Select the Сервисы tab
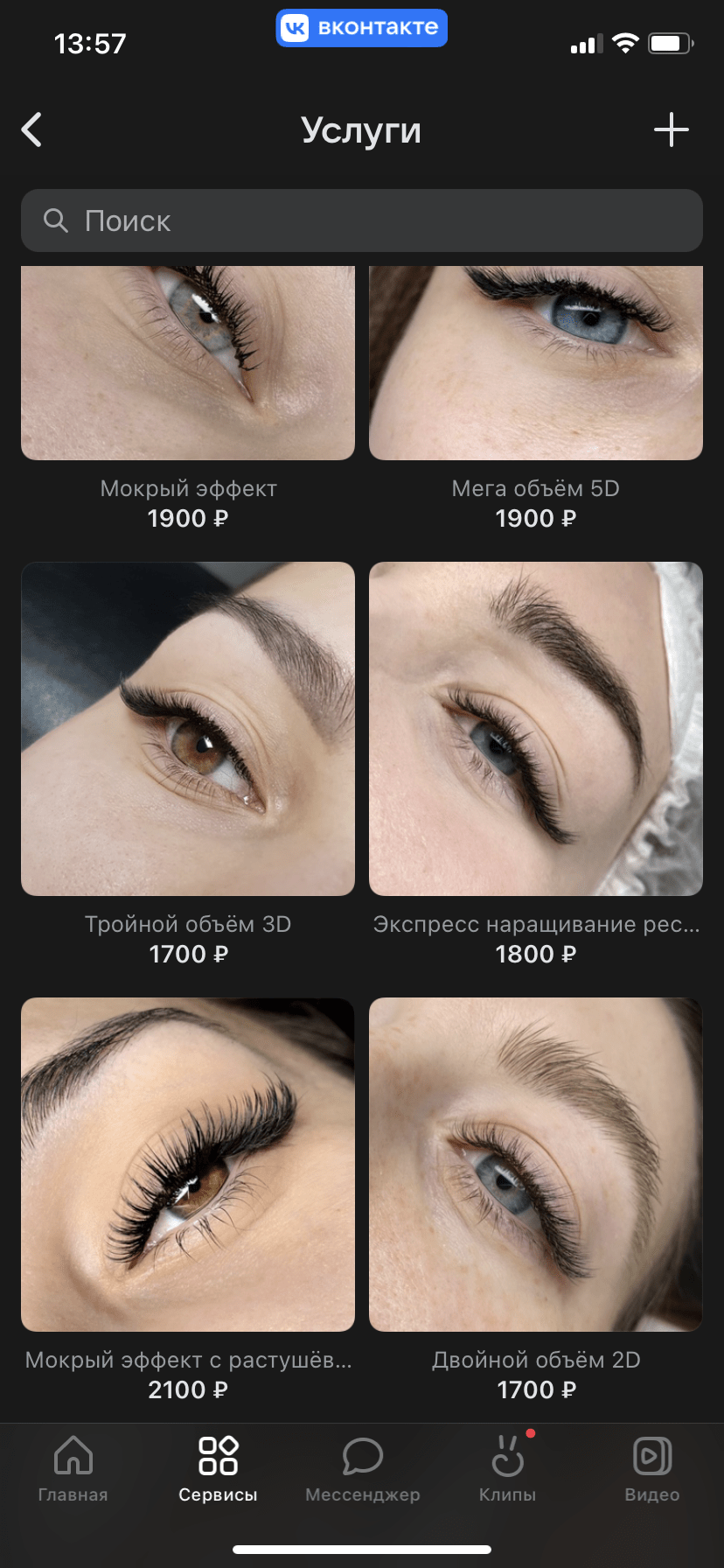This screenshot has width=724, height=1568. (x=218, y=1470)
